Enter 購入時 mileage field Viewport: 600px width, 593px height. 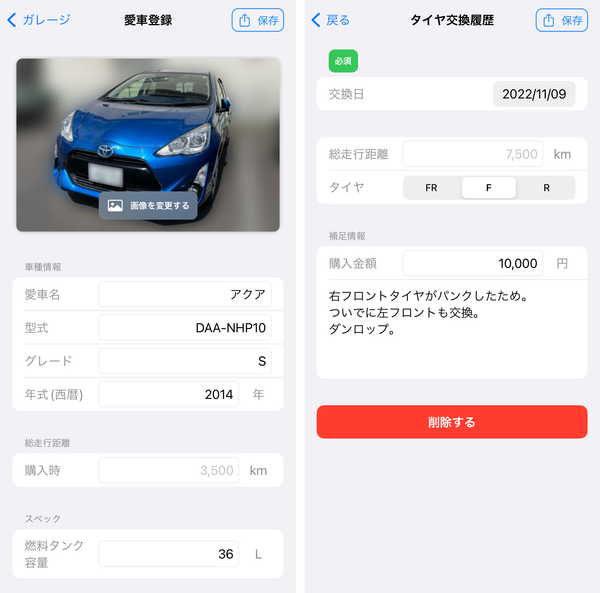click(169, 470)
